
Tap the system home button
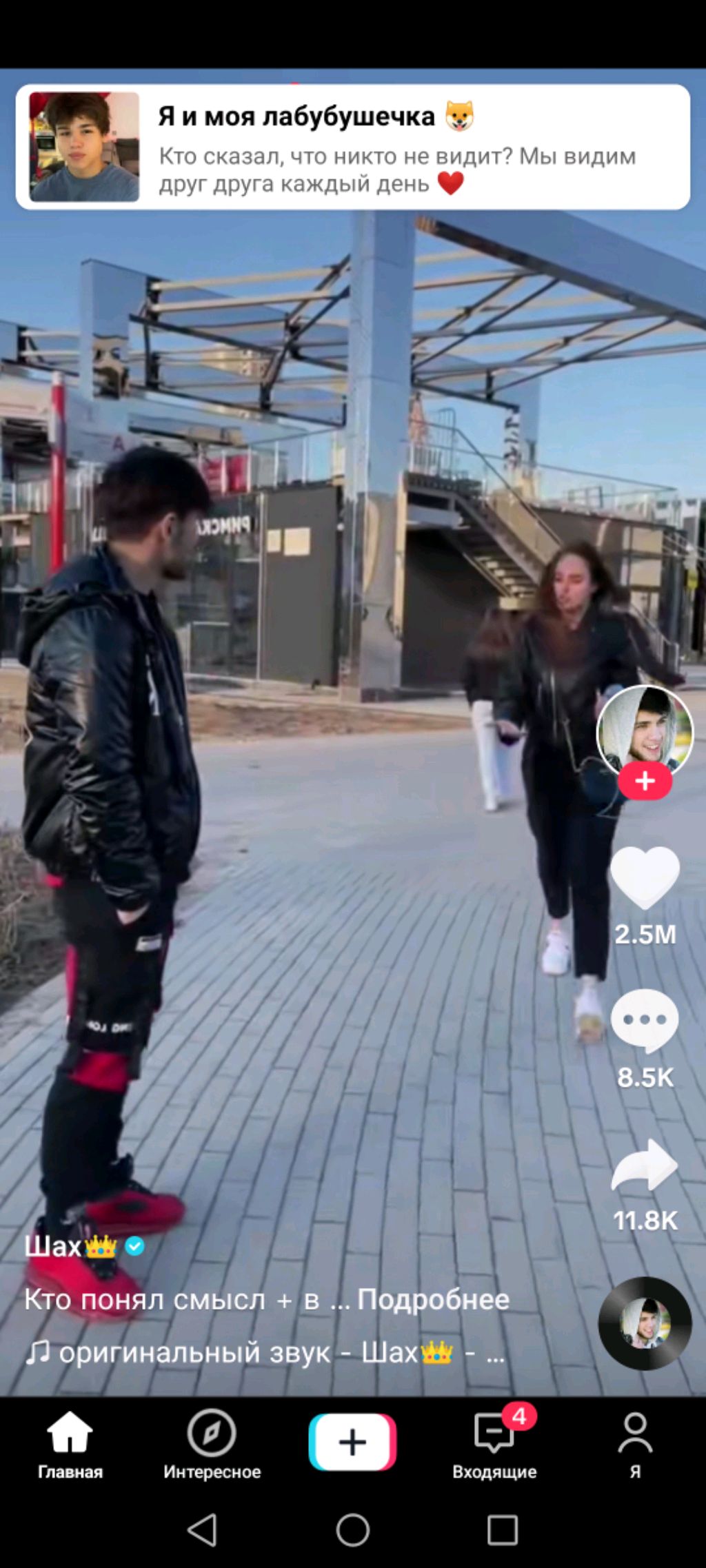pos(352,1530)
